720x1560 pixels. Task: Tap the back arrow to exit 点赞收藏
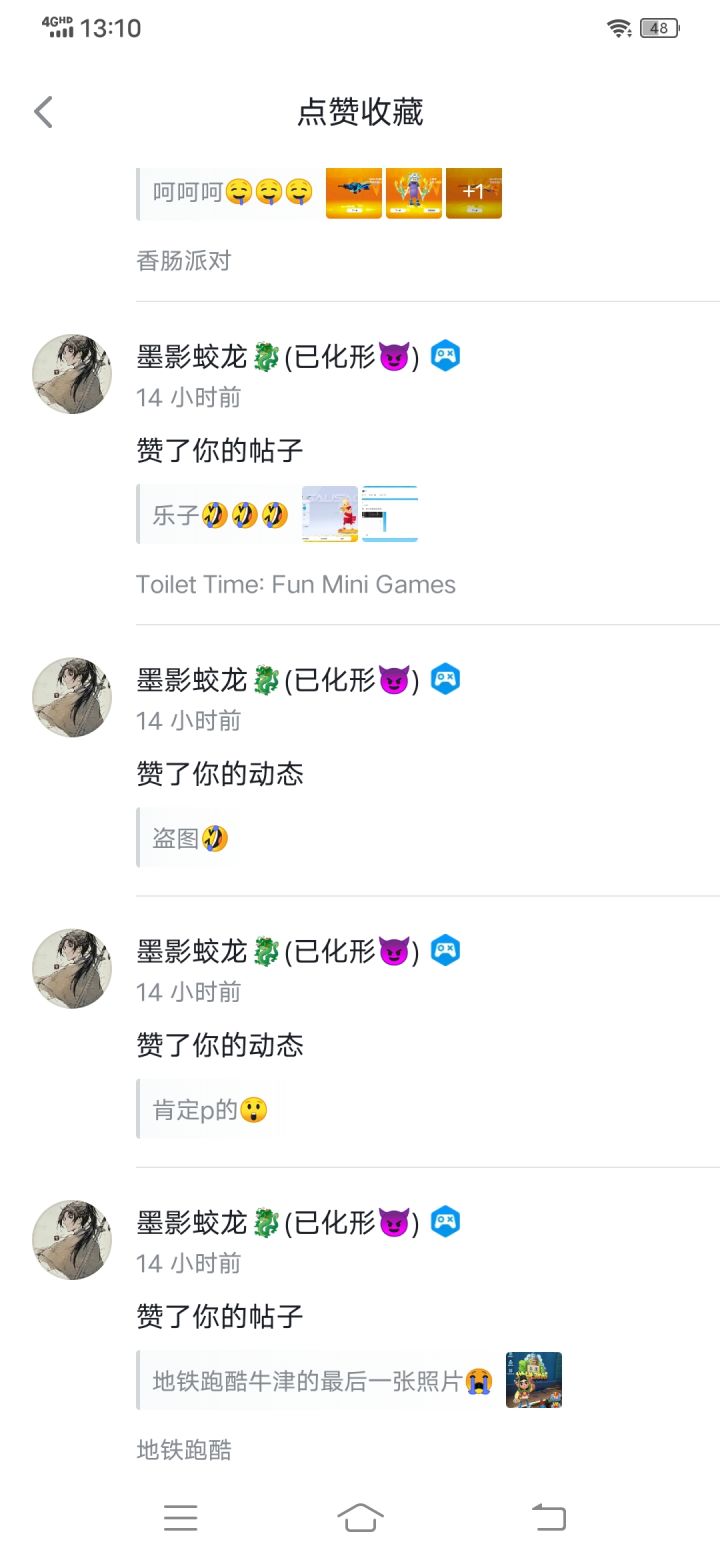click(42, 111)
